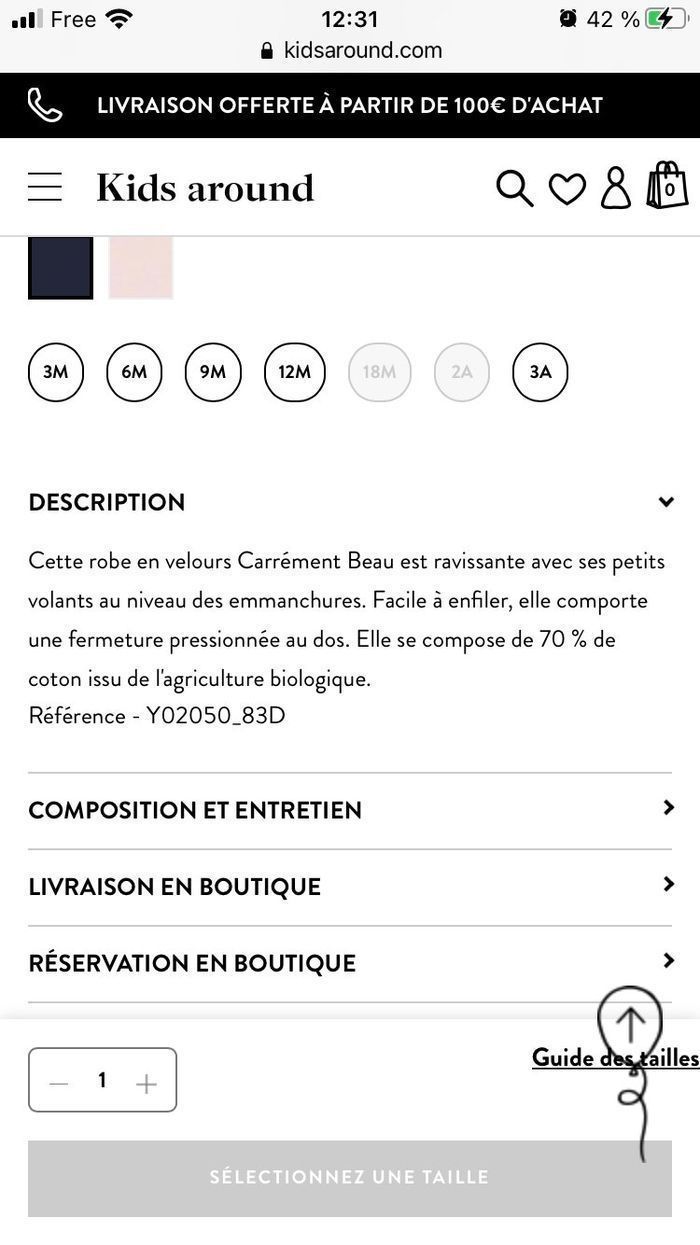Pick size 6M

coord(134,372)
